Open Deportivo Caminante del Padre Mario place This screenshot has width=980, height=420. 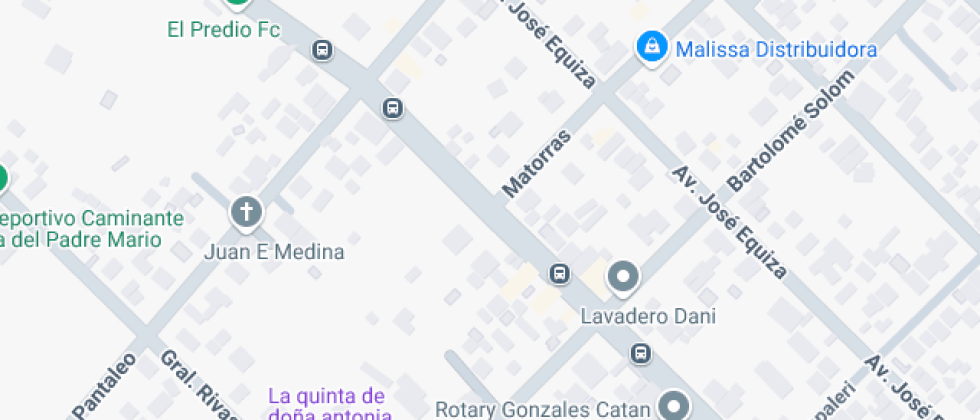tap(90, 229)
